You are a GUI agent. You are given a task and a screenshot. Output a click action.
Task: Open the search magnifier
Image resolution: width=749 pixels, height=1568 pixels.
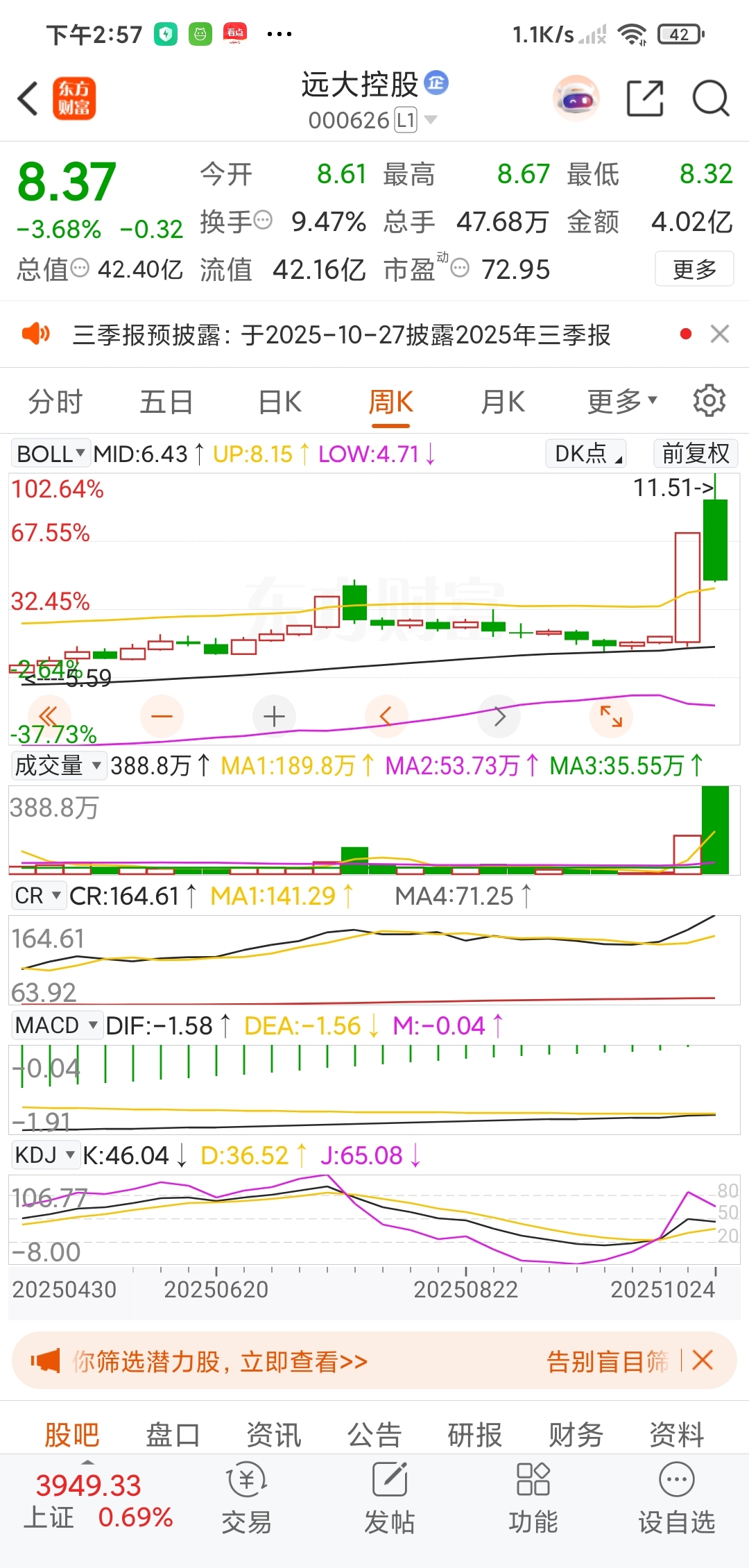click(711, 99)
